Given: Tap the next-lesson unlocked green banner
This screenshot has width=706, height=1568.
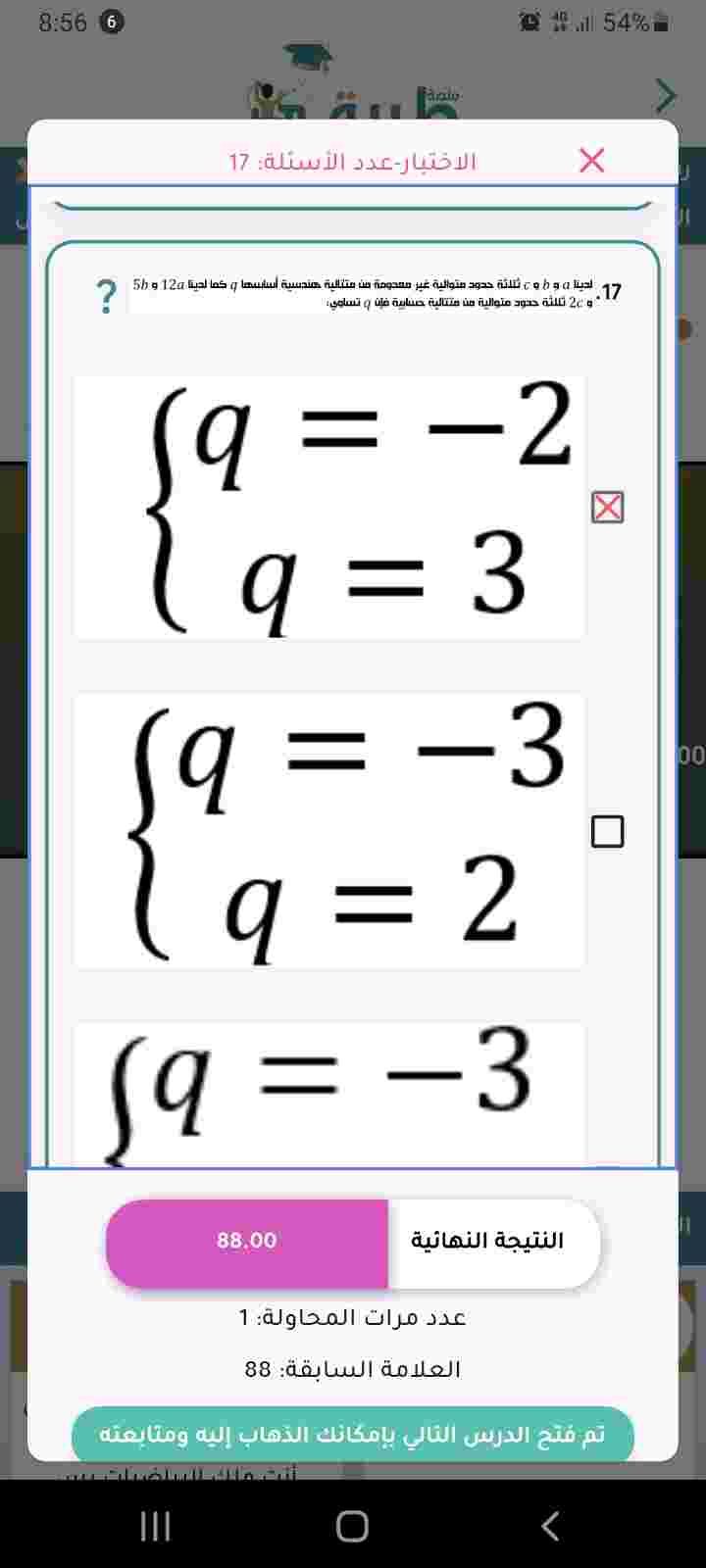Looking at the screenshot, I should point(353,1435).
